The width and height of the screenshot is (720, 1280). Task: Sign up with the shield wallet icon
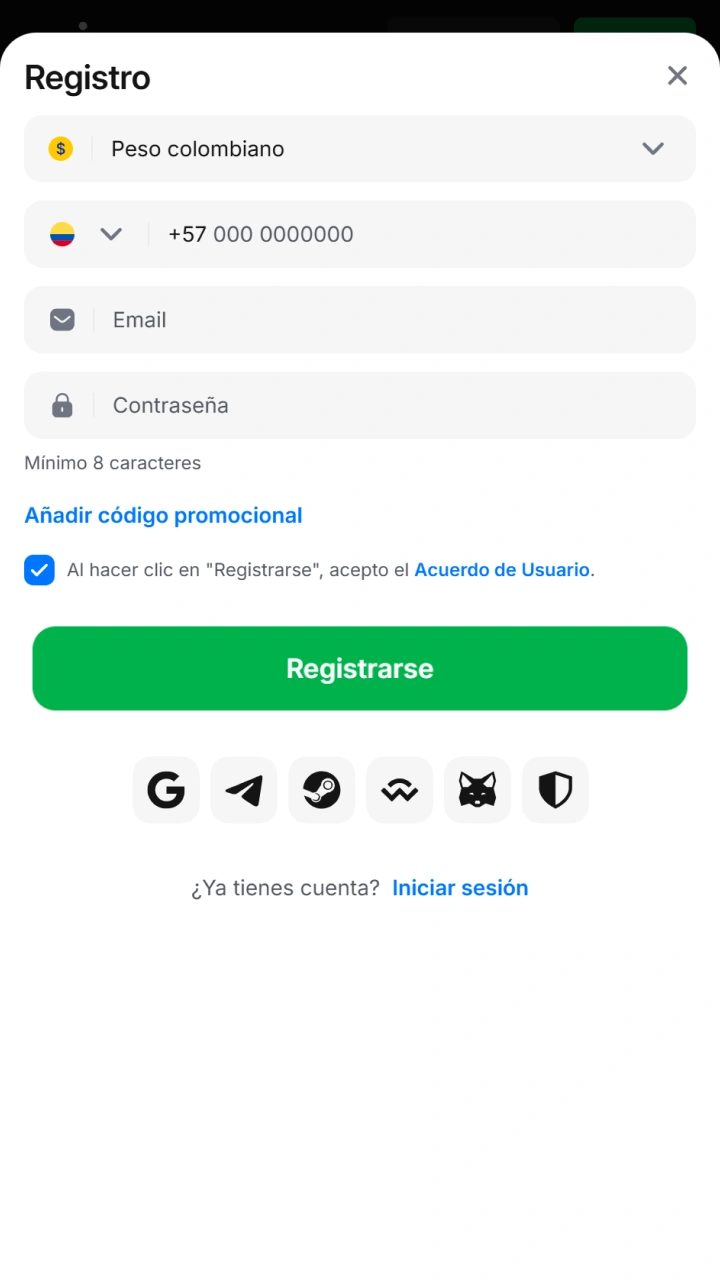[555, 790]
